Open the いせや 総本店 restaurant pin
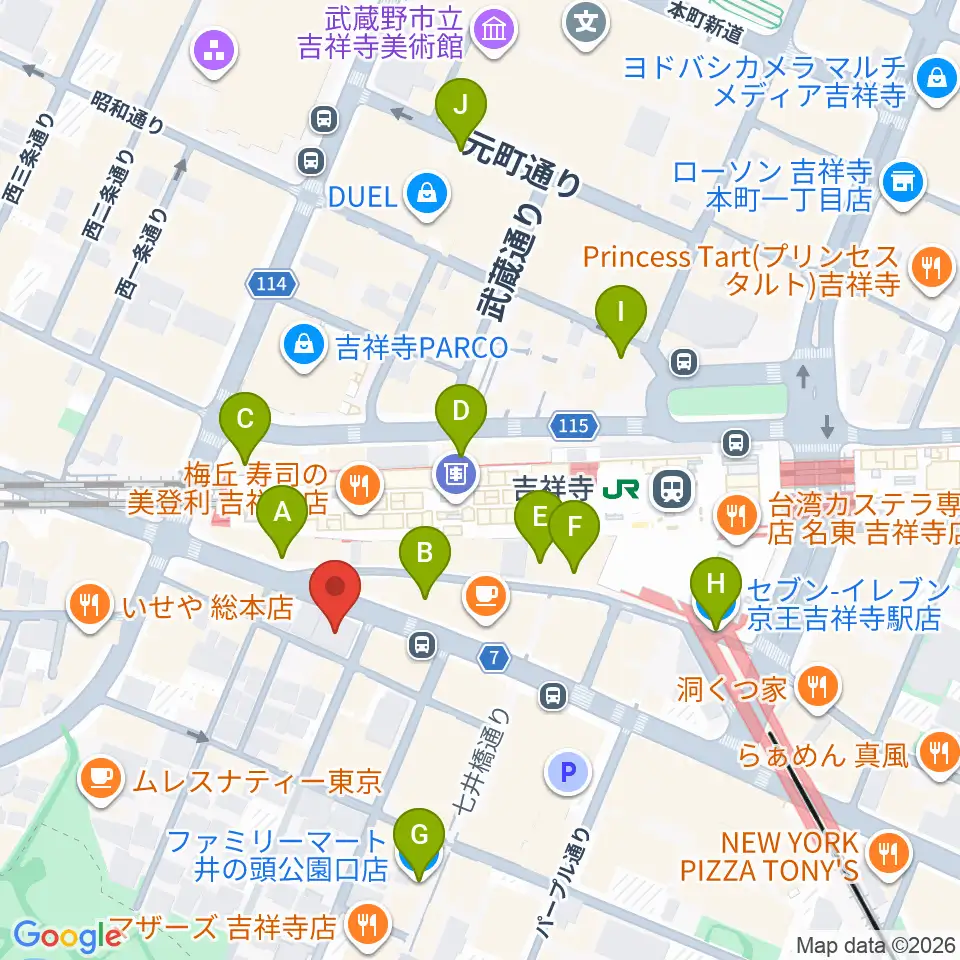Screen dimensions: 960x960 pos(91,606)
